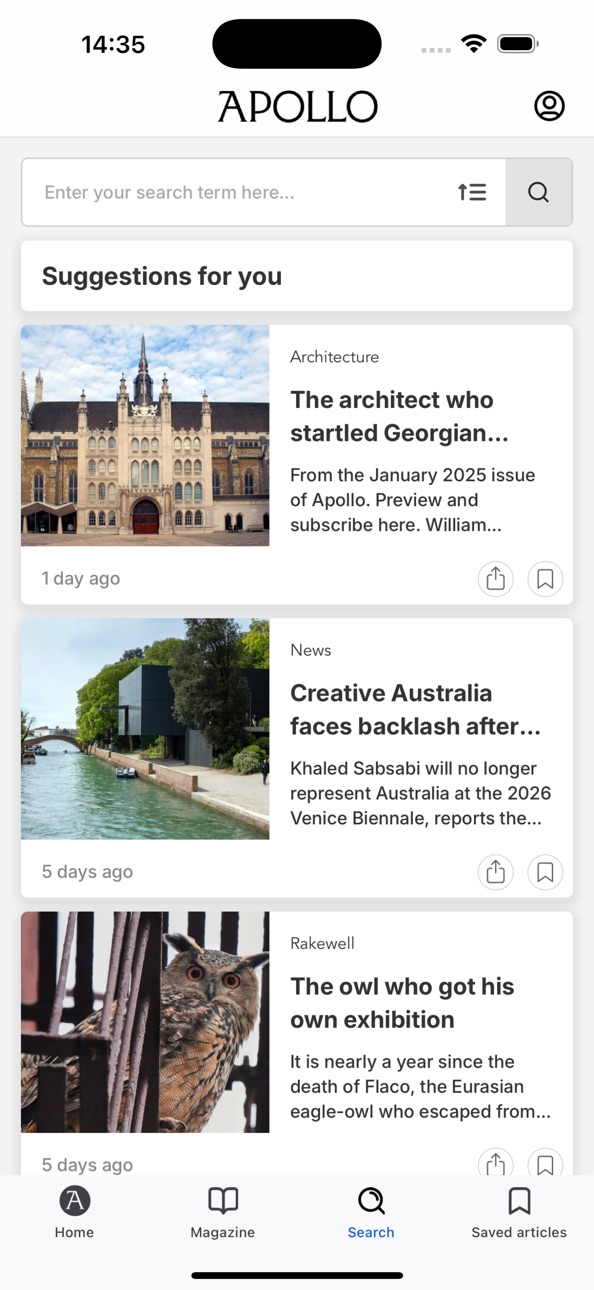594x1290 pixels.
Task: Select the Search tab
Action: point(371,1212)
